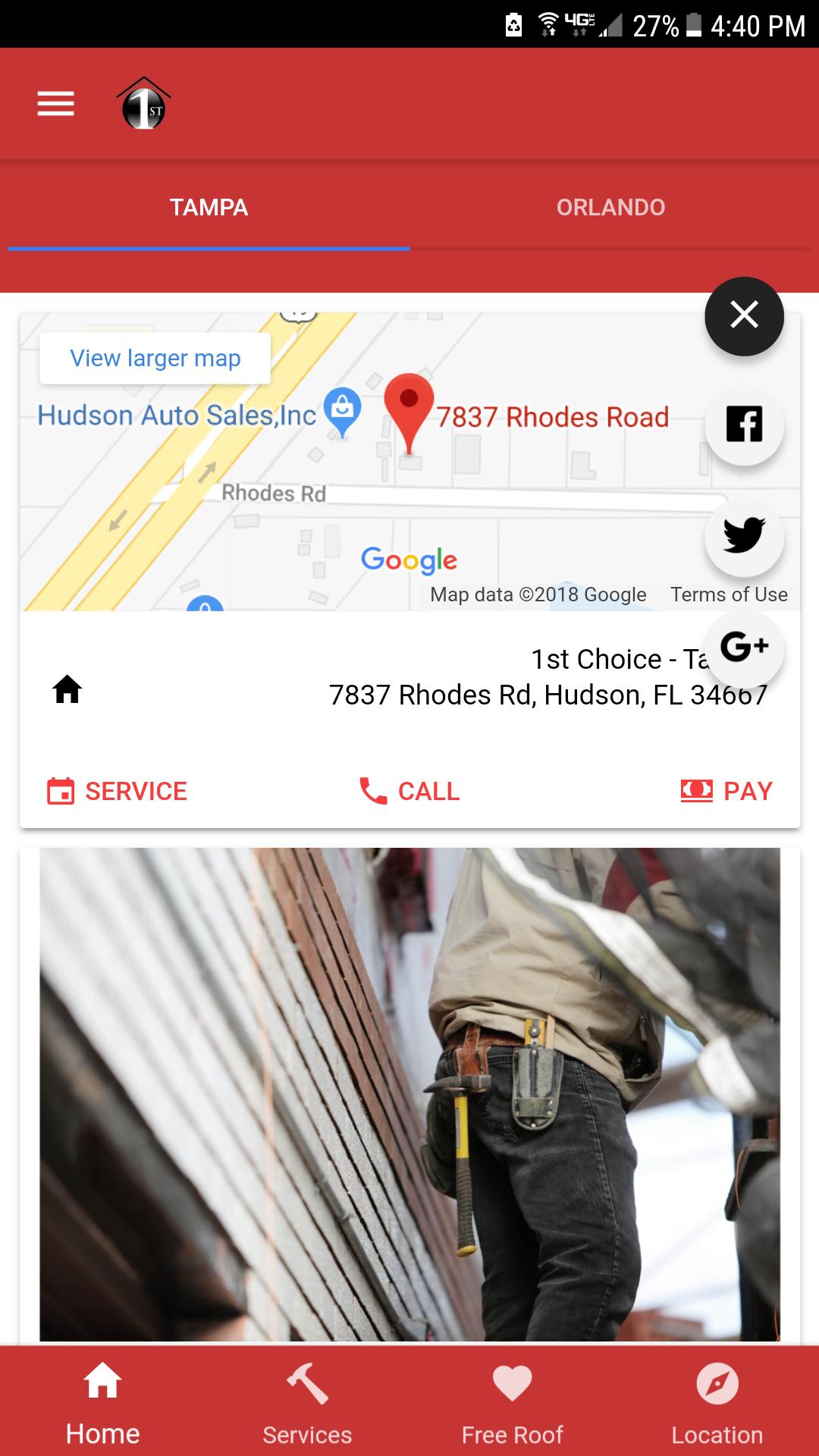Open the Free Roof tab
The height and width of the screenshot is (1456, 819).
click(x=512, y=1403)
